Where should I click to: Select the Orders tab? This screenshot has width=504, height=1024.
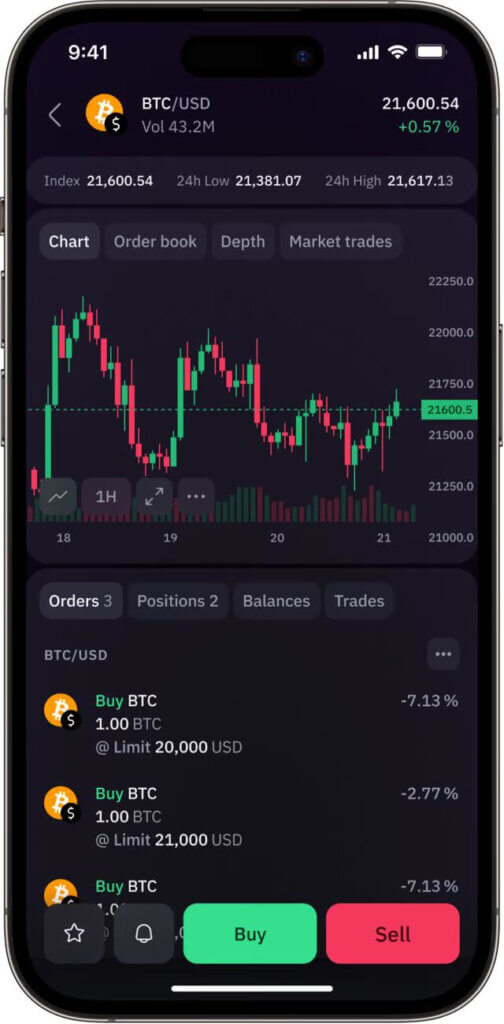(81, 601)
